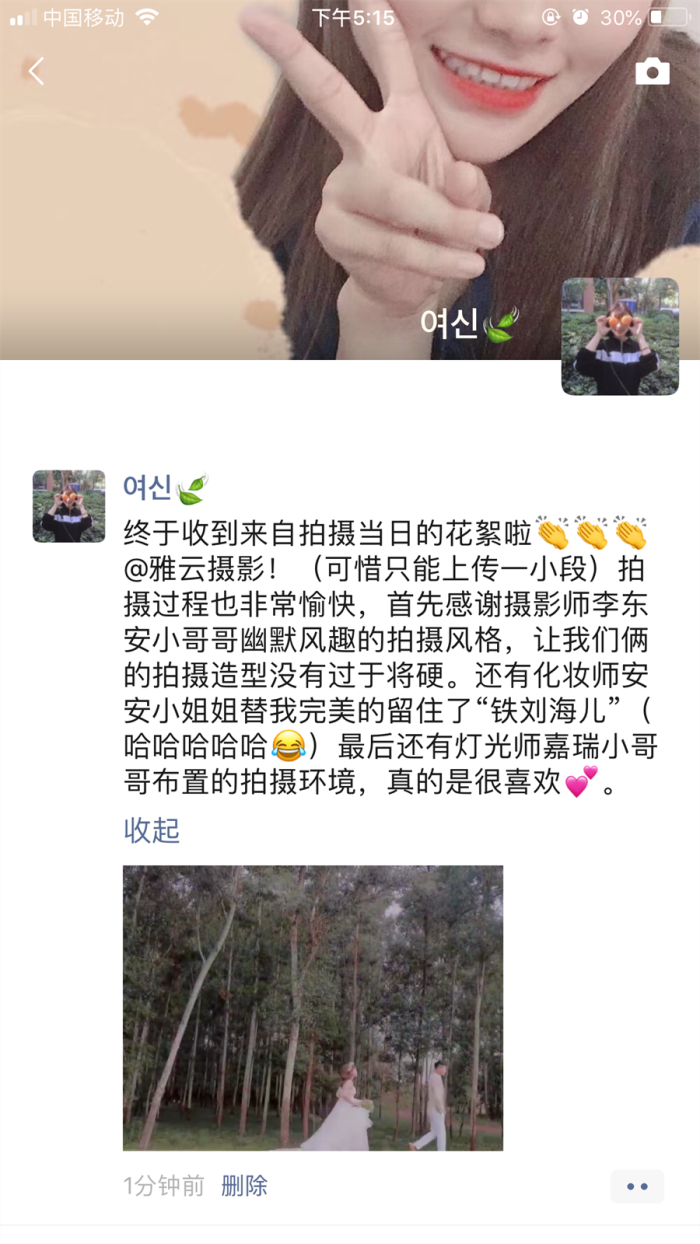Delete this post via 删除
This screenshot has height=1244, width=700.
click(x=244, y=1186)
